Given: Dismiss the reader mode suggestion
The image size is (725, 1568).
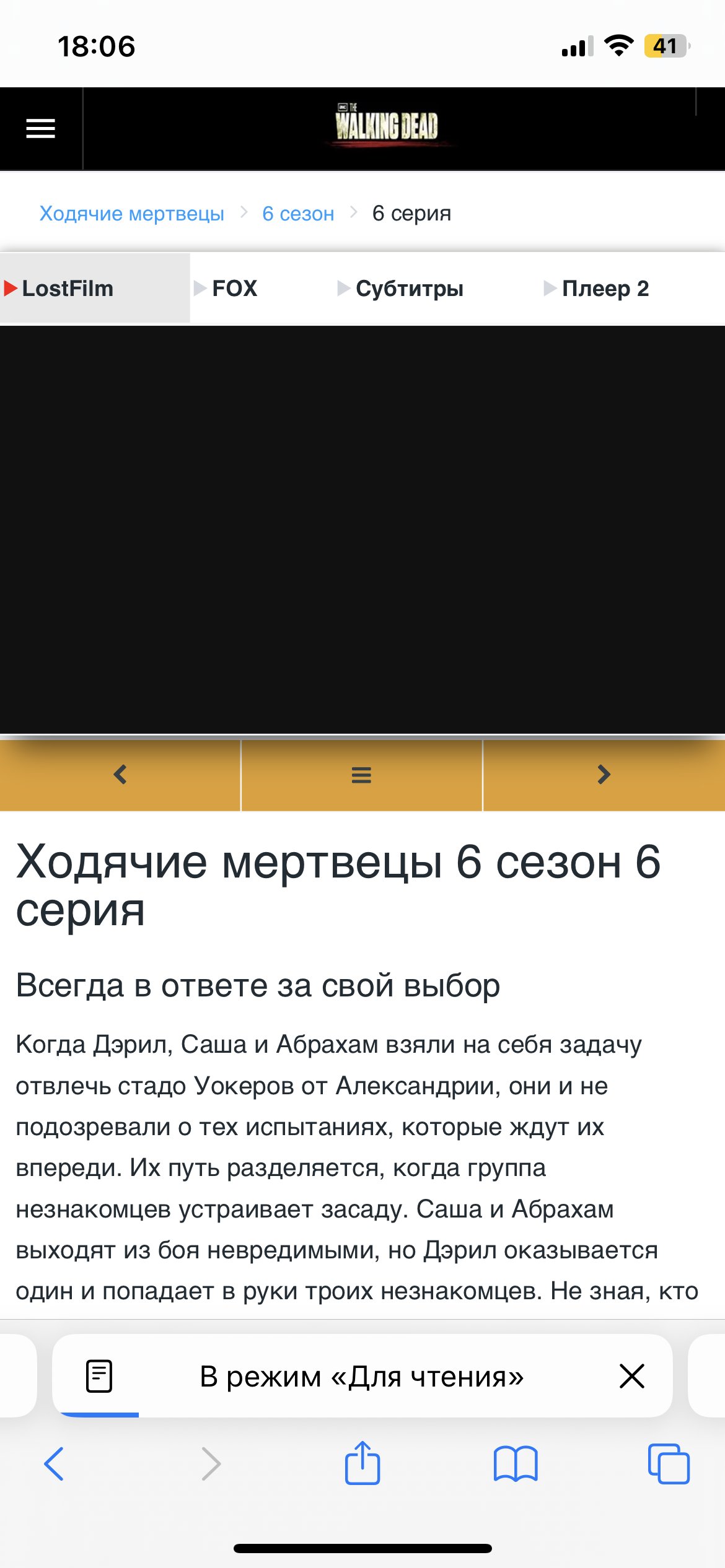Looking at the screenshot, I should click(632, 1376).
